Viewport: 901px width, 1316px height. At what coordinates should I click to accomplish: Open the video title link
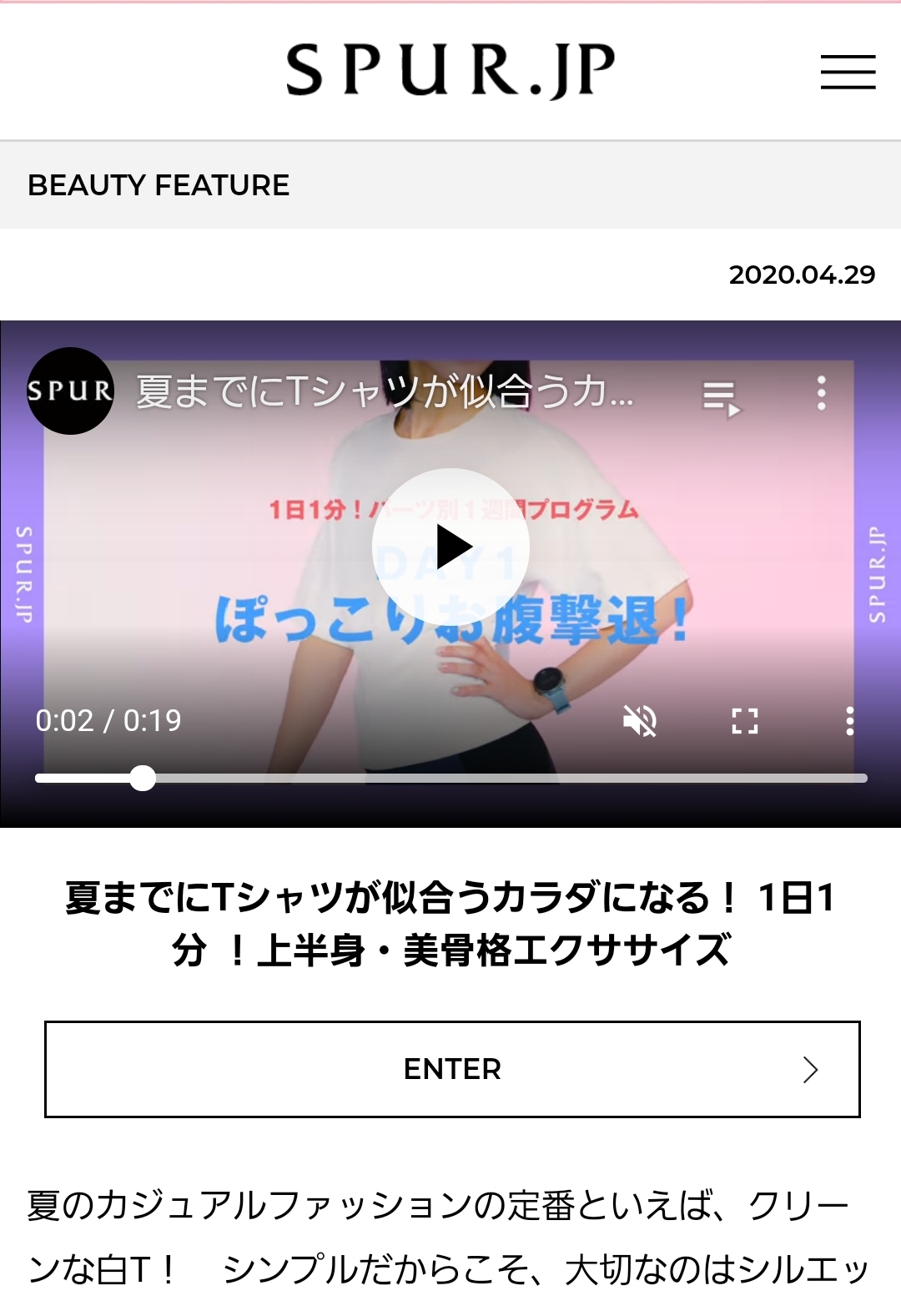[385, 391]
